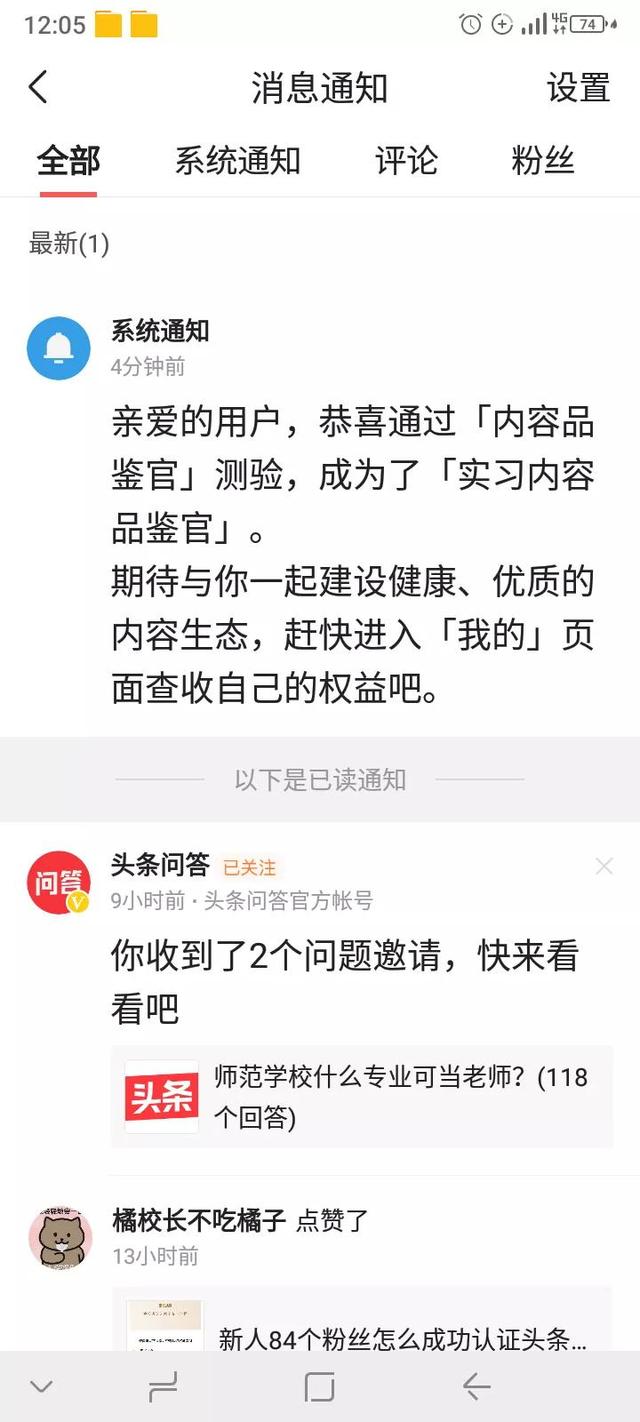Switch to the 系统通知 tab

(237, 161)
